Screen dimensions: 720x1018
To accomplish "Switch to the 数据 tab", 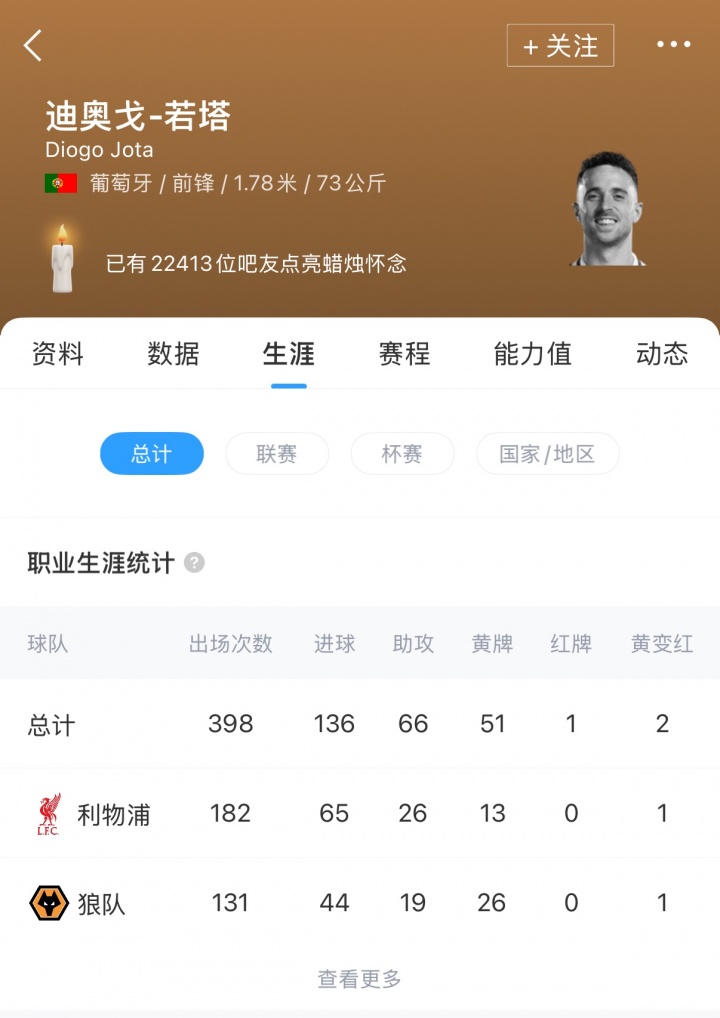I will 173,353.
